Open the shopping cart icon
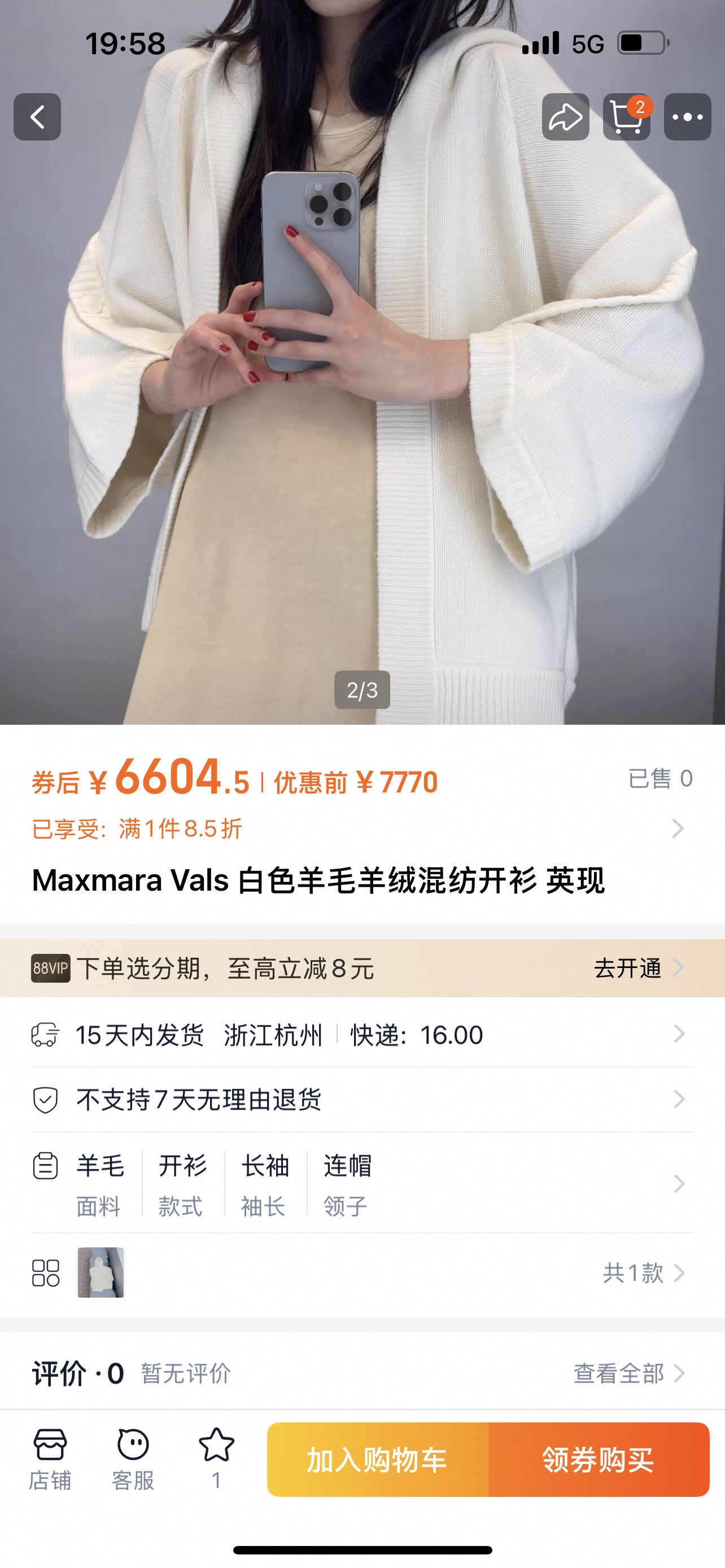This screenshot has height=1568, width=725. coord(626,117)
